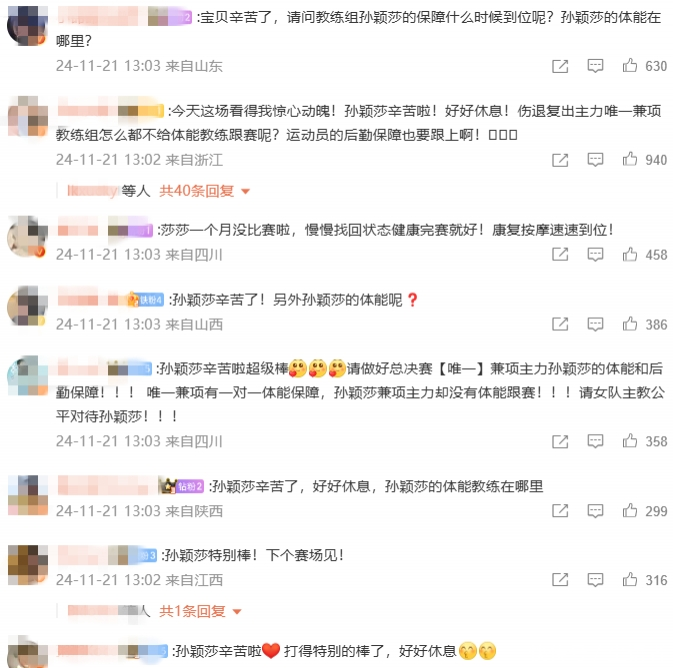Share the comment from 山东
Screen dimensions: 673x668
coord(560,66)
